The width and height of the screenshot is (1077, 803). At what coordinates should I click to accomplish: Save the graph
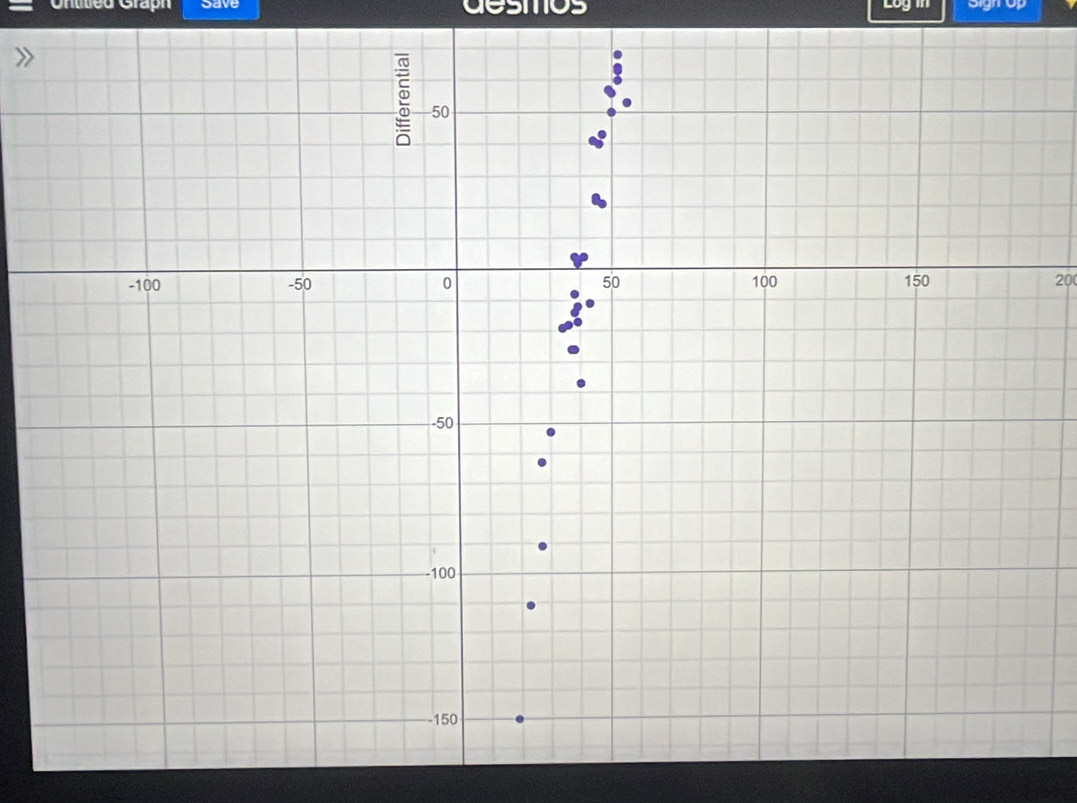[220, 5]
